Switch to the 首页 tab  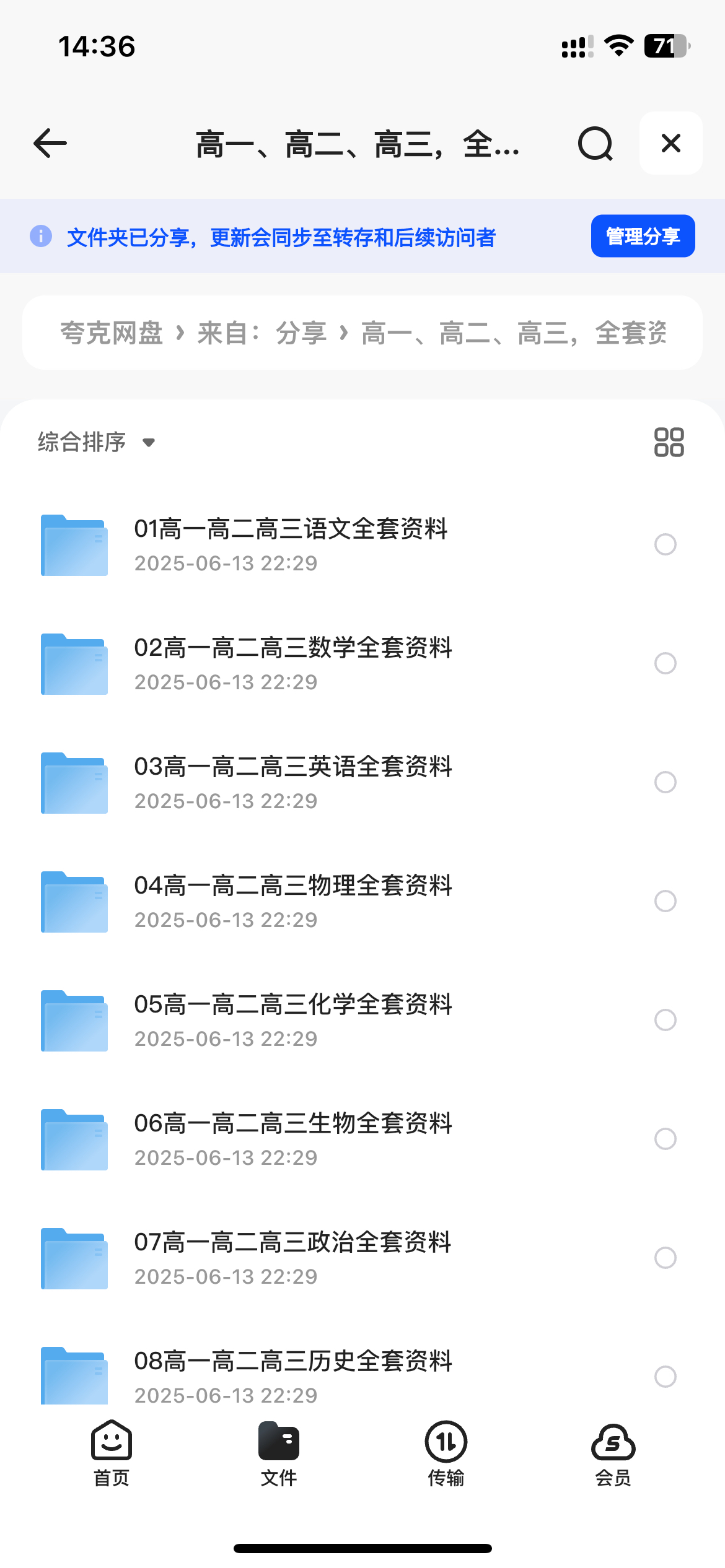click(x=112, y=1453)
